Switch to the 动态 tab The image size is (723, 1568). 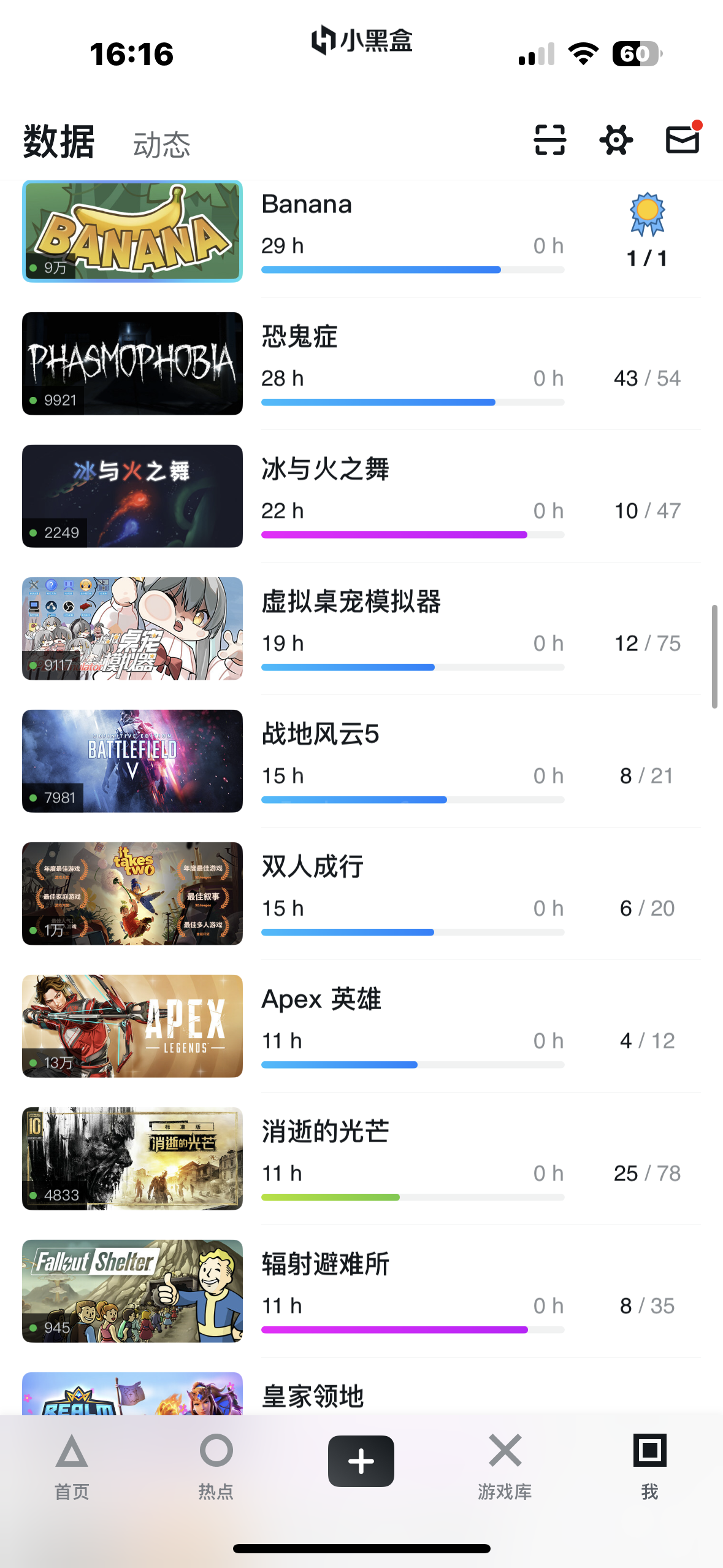coord(162,145)
